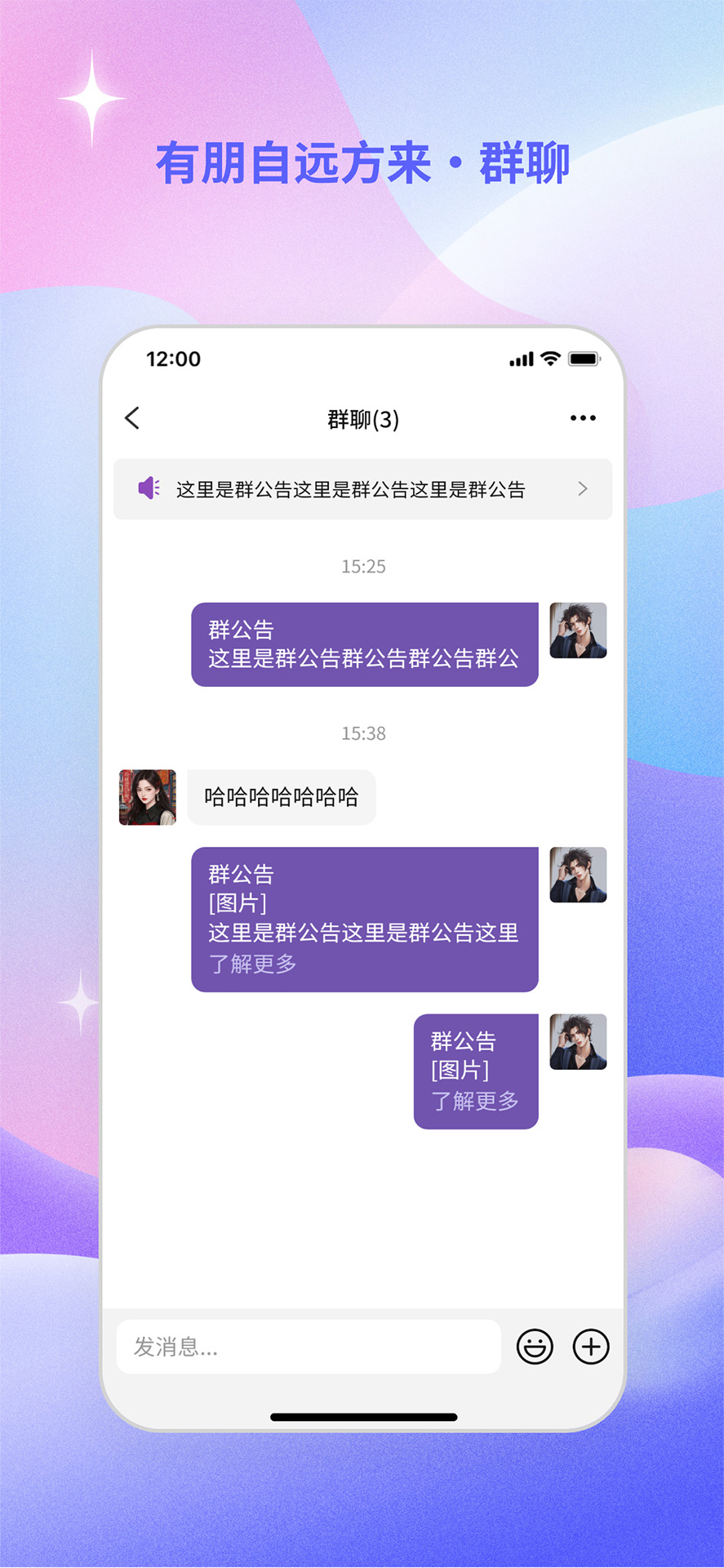Tap the battery indicator in the status bar
The height and width of the screenshot is (1568, 724).
point(584,358)
